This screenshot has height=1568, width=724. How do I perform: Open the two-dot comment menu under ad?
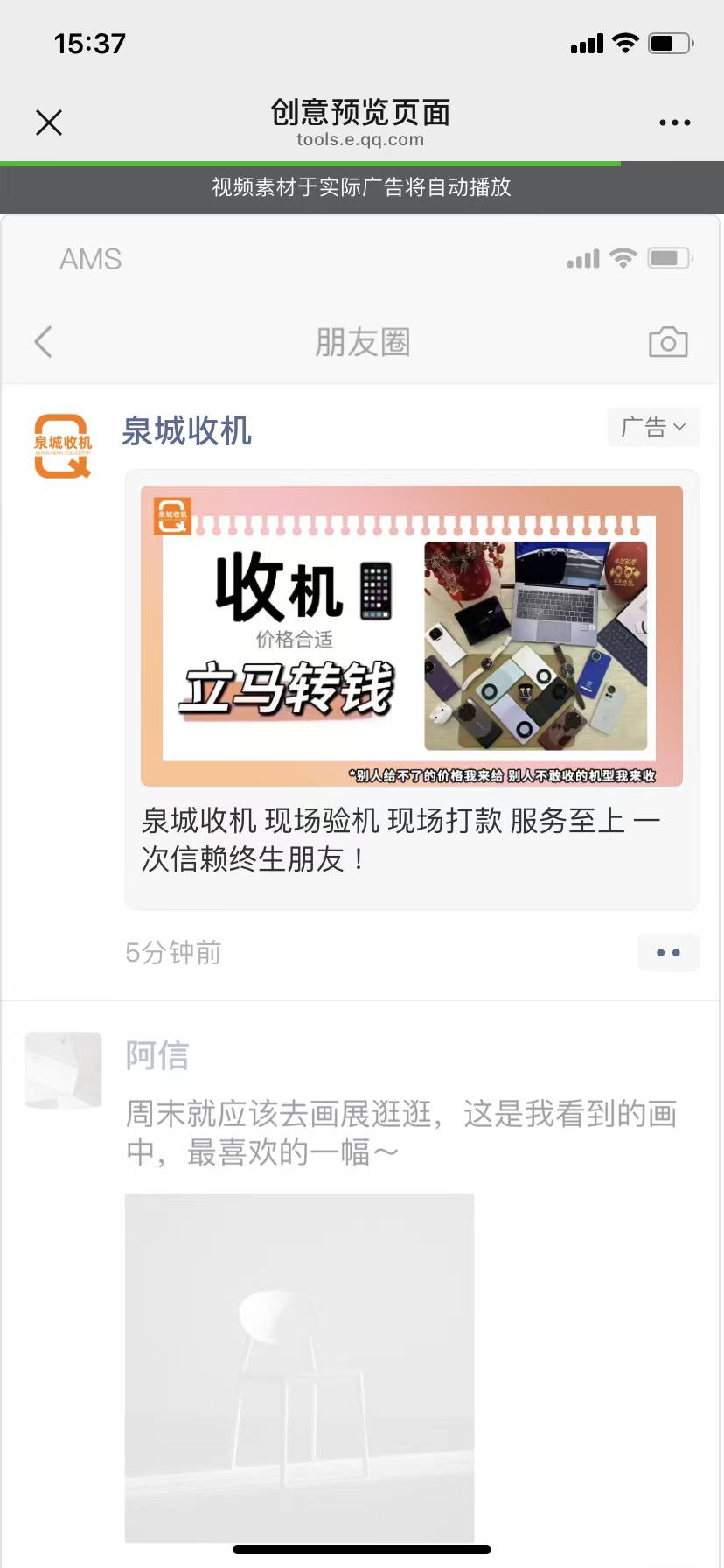tap(668, 953)
